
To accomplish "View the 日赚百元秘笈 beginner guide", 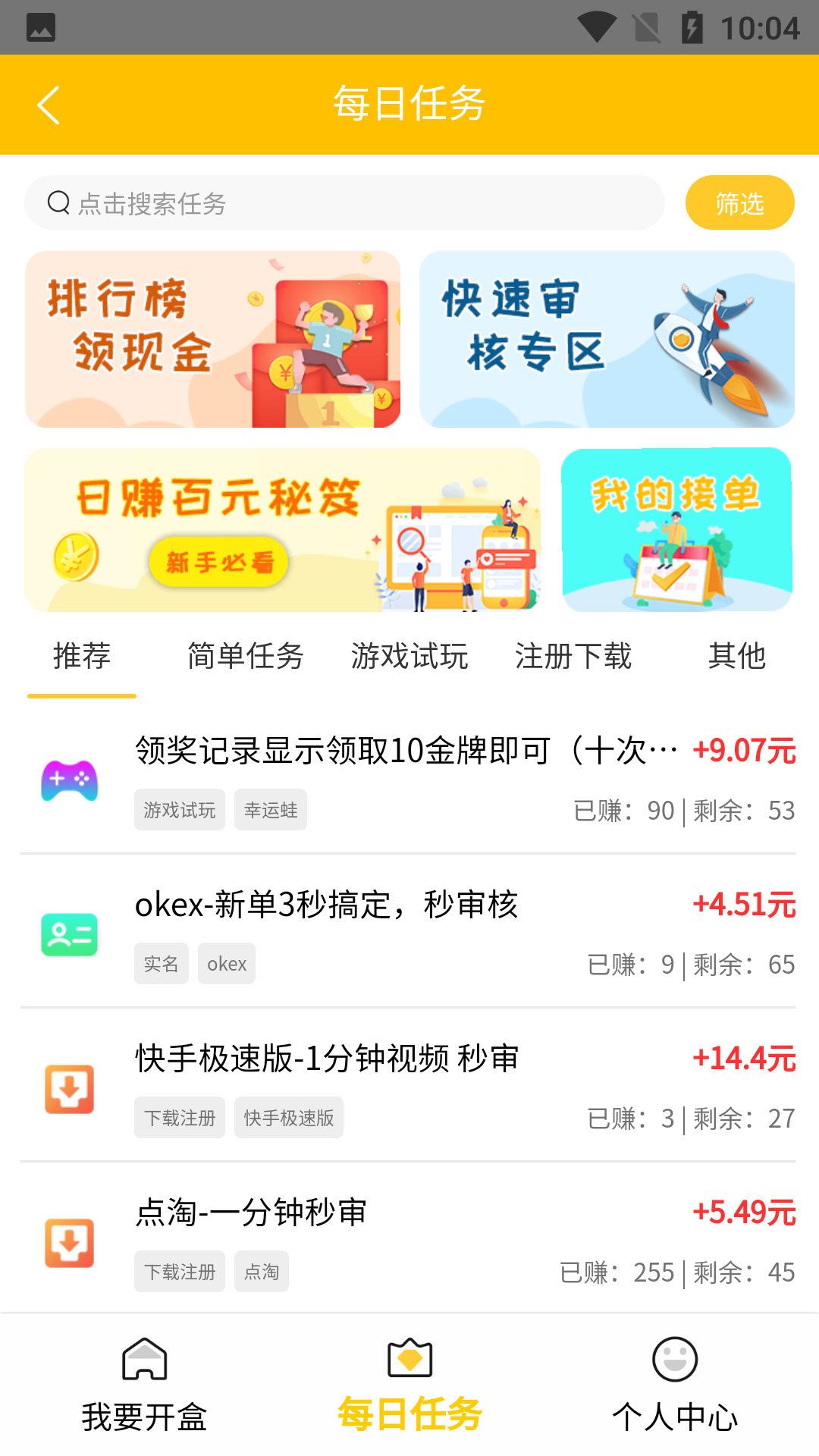I will pos(282,530).
